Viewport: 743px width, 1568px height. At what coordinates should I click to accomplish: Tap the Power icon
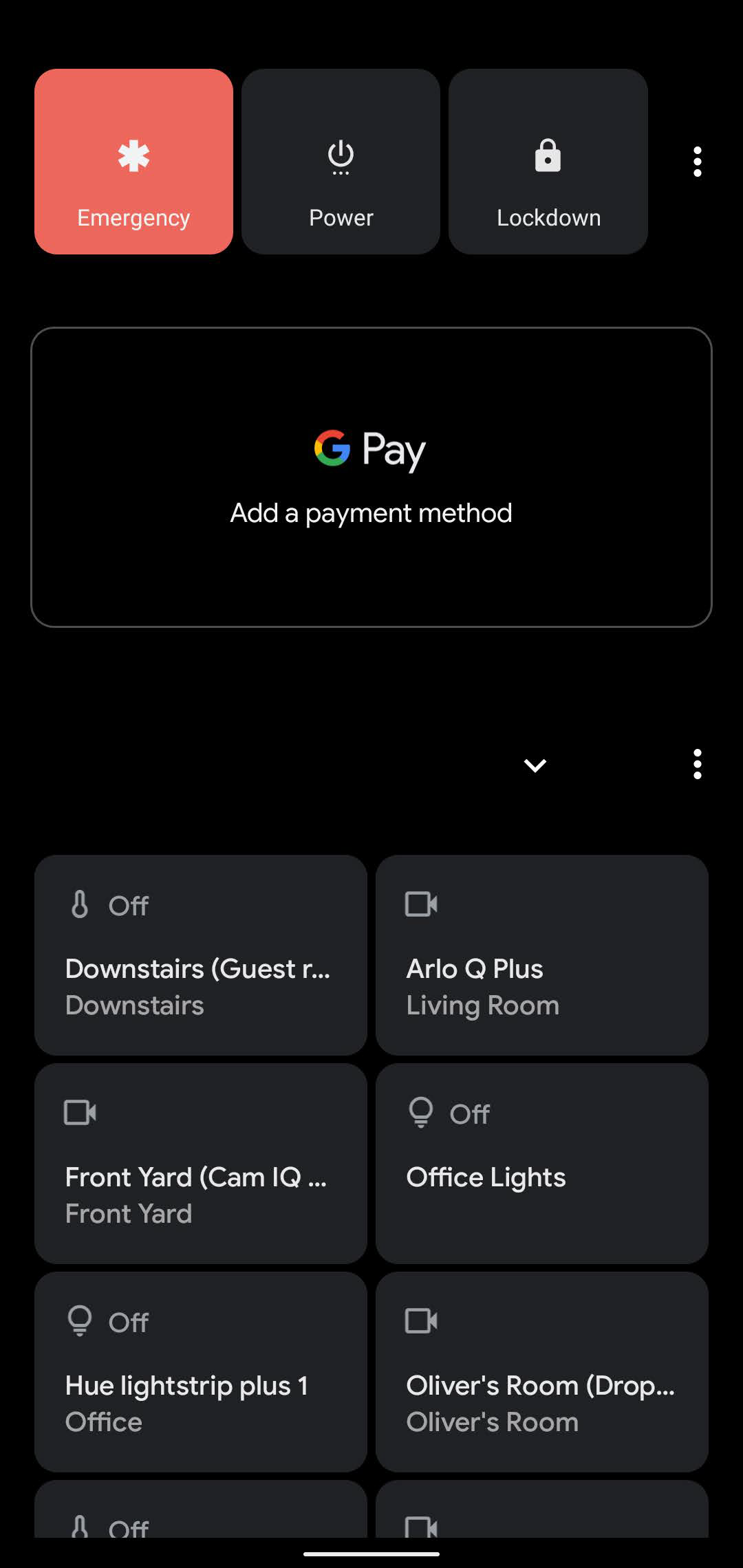(x=341, y=156)
